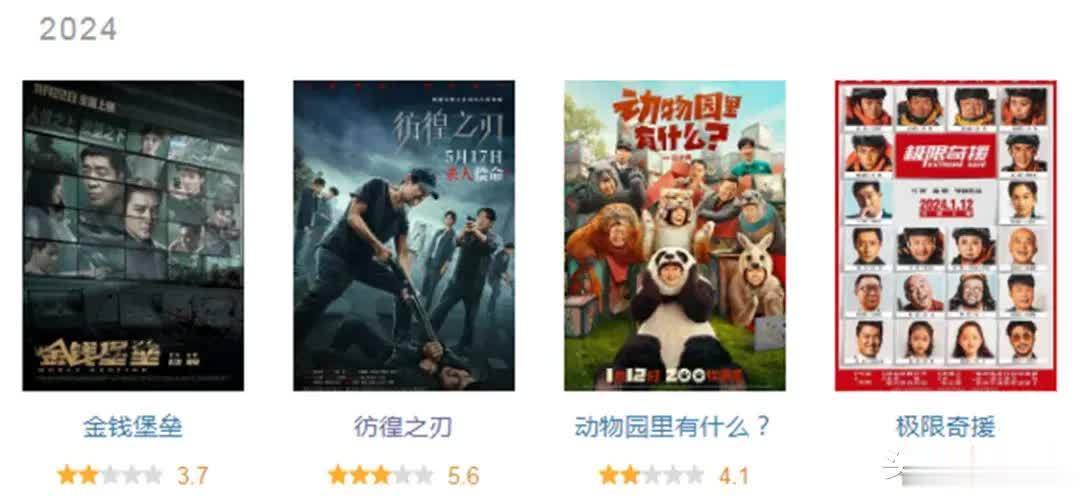
Task: Open the 金钱堡垒 movie poster
Action: [133, 235]
